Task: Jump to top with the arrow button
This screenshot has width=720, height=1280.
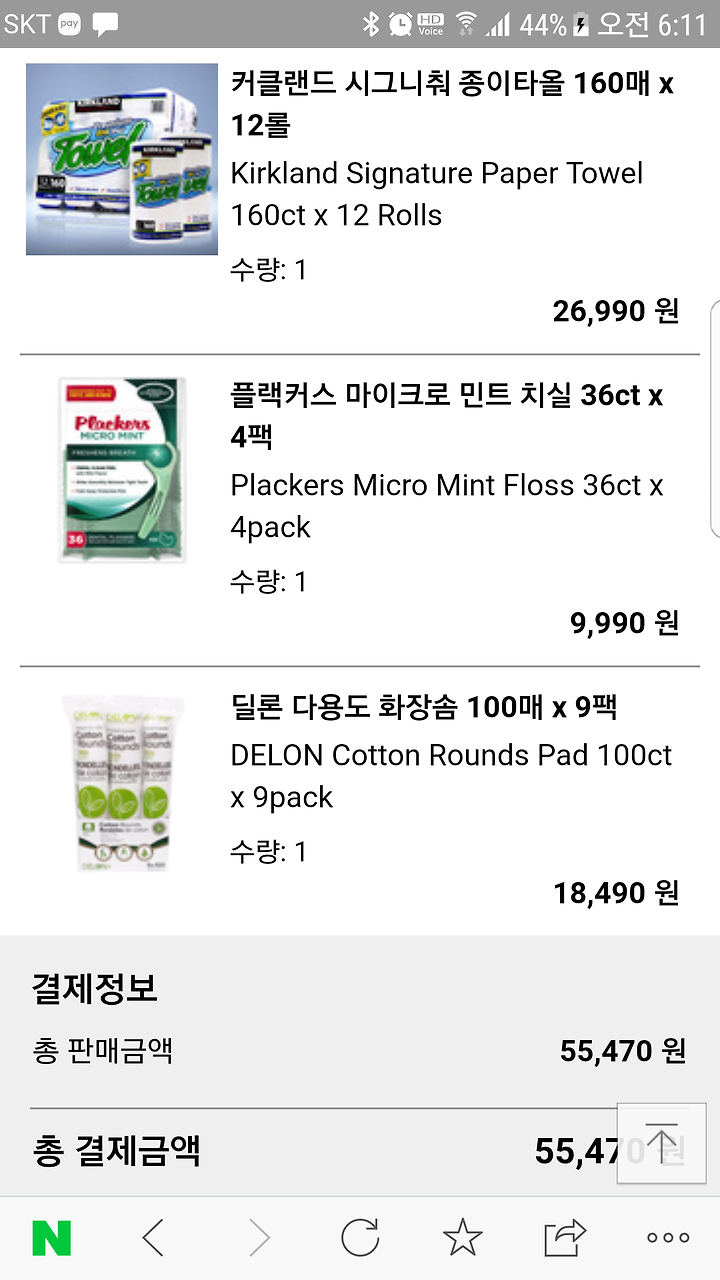Action: (661, 1143)
